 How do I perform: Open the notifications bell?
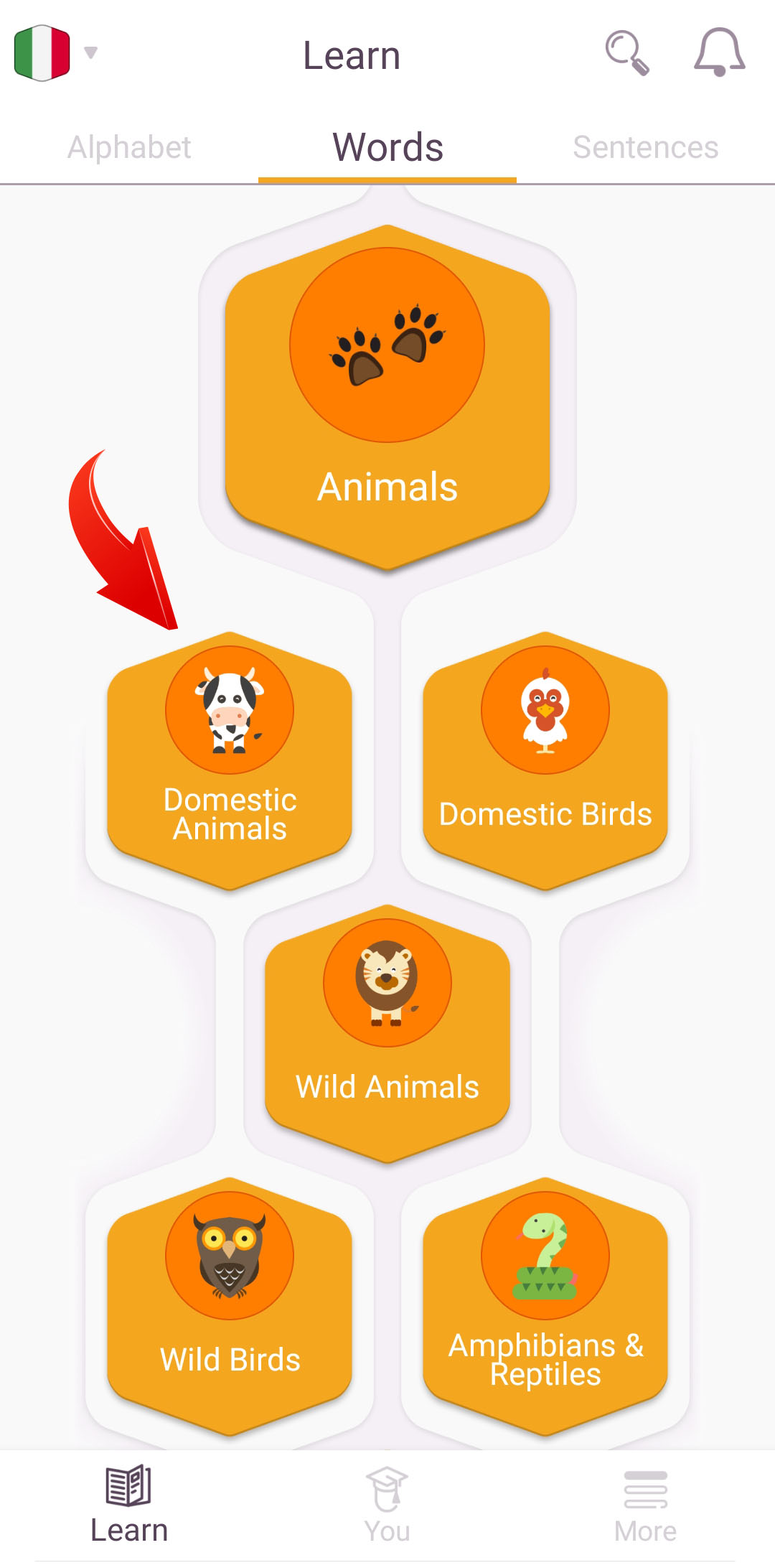[719, 52]
